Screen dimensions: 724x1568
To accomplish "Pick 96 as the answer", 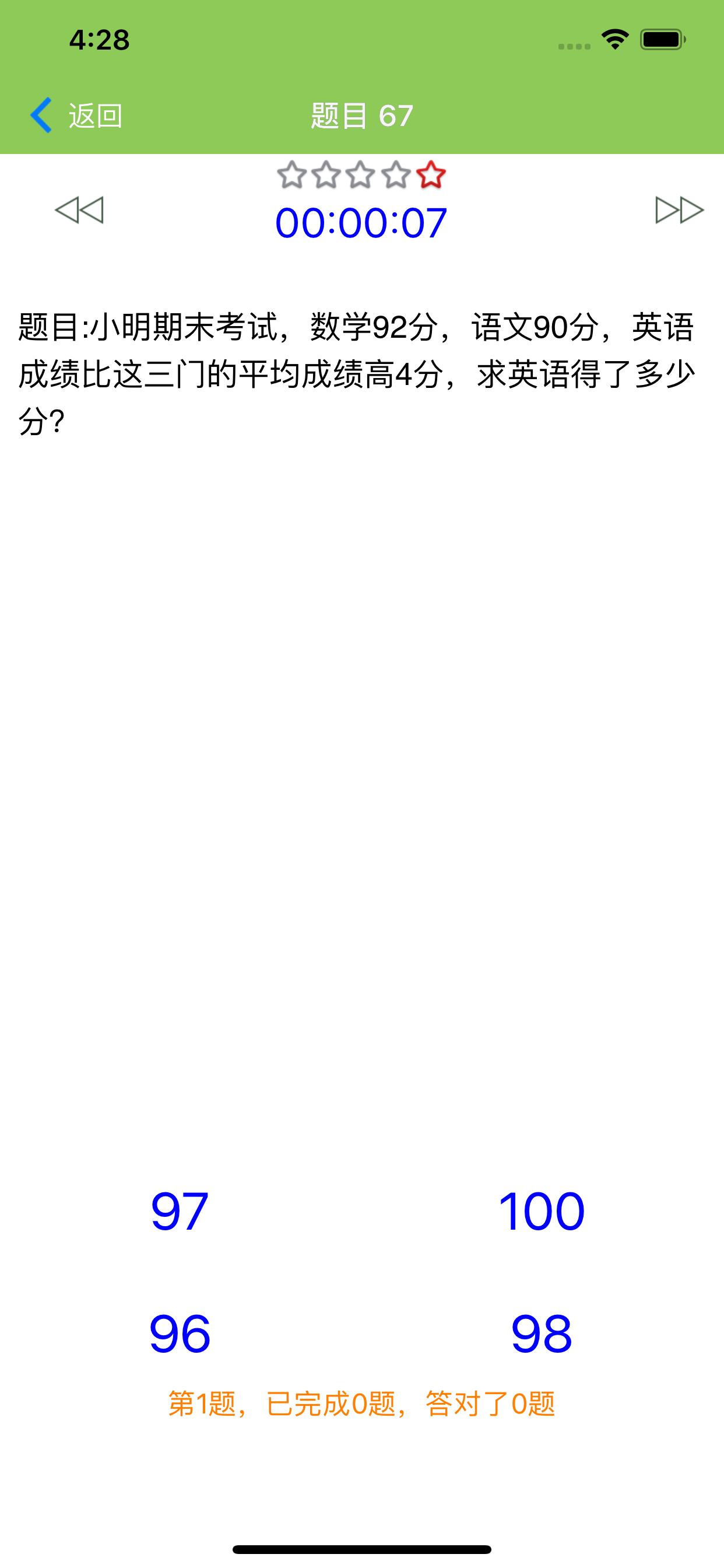I will tap(180, 1333).
